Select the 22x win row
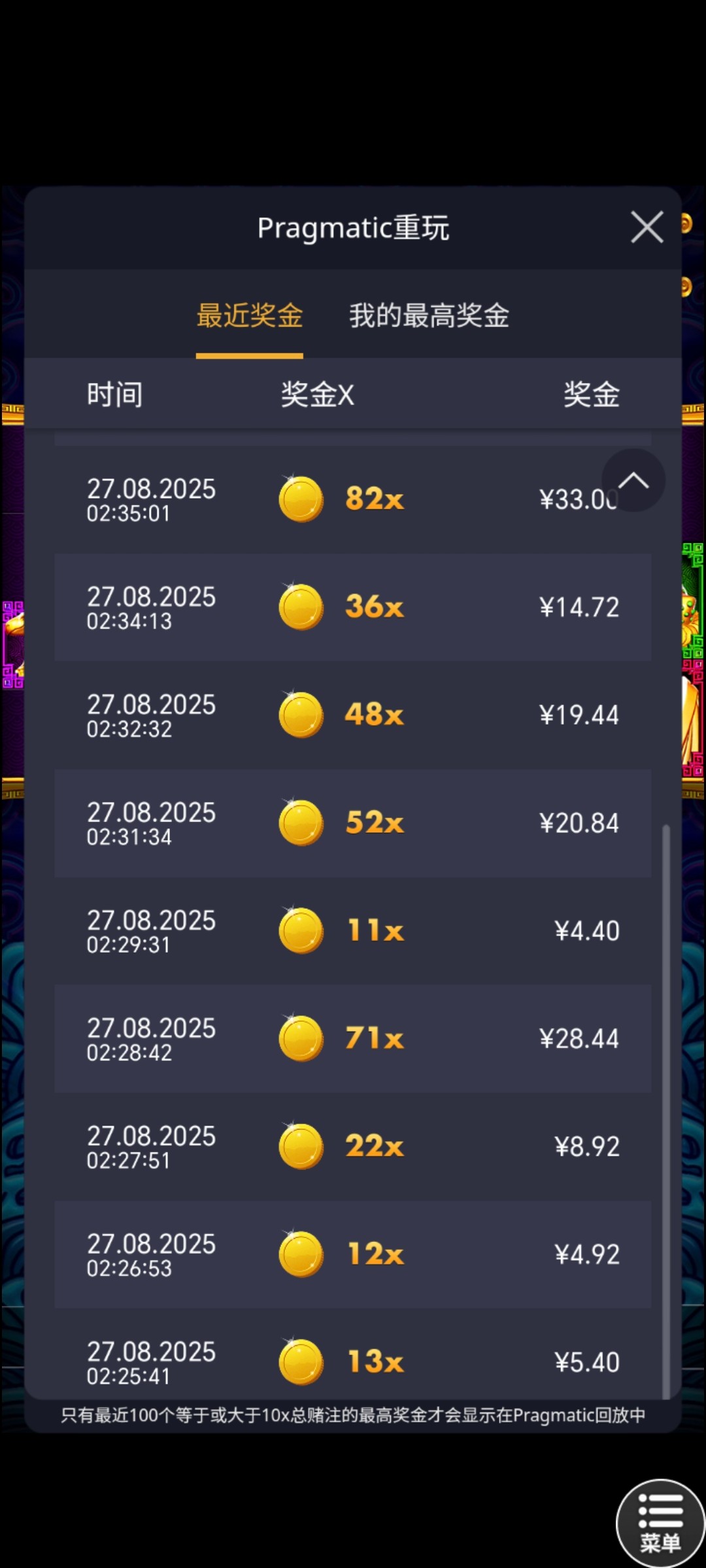This screenshot has height=1568, width=706. pos(353,1147)
